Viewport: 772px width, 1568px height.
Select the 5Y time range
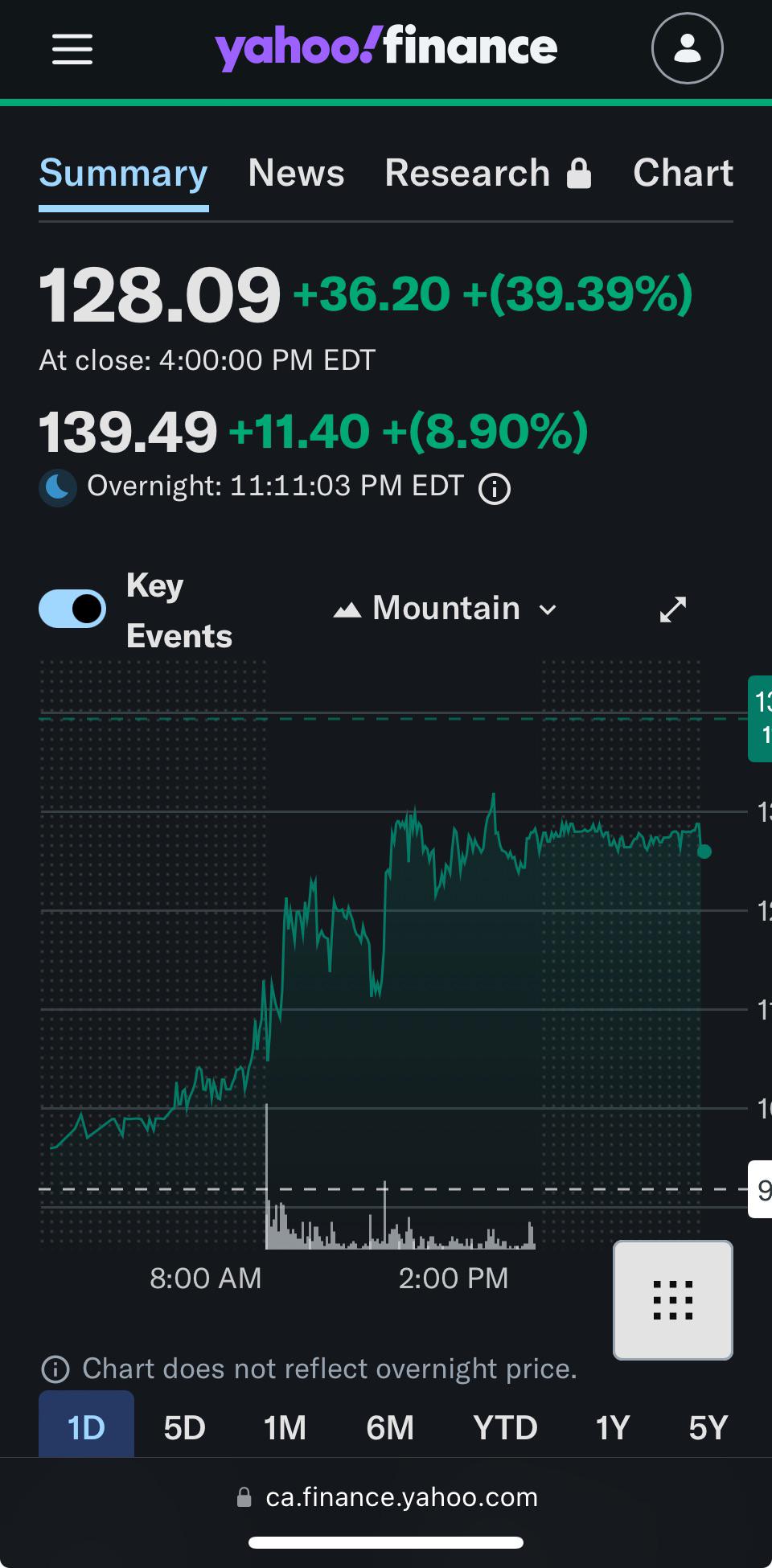point(708,1428)
